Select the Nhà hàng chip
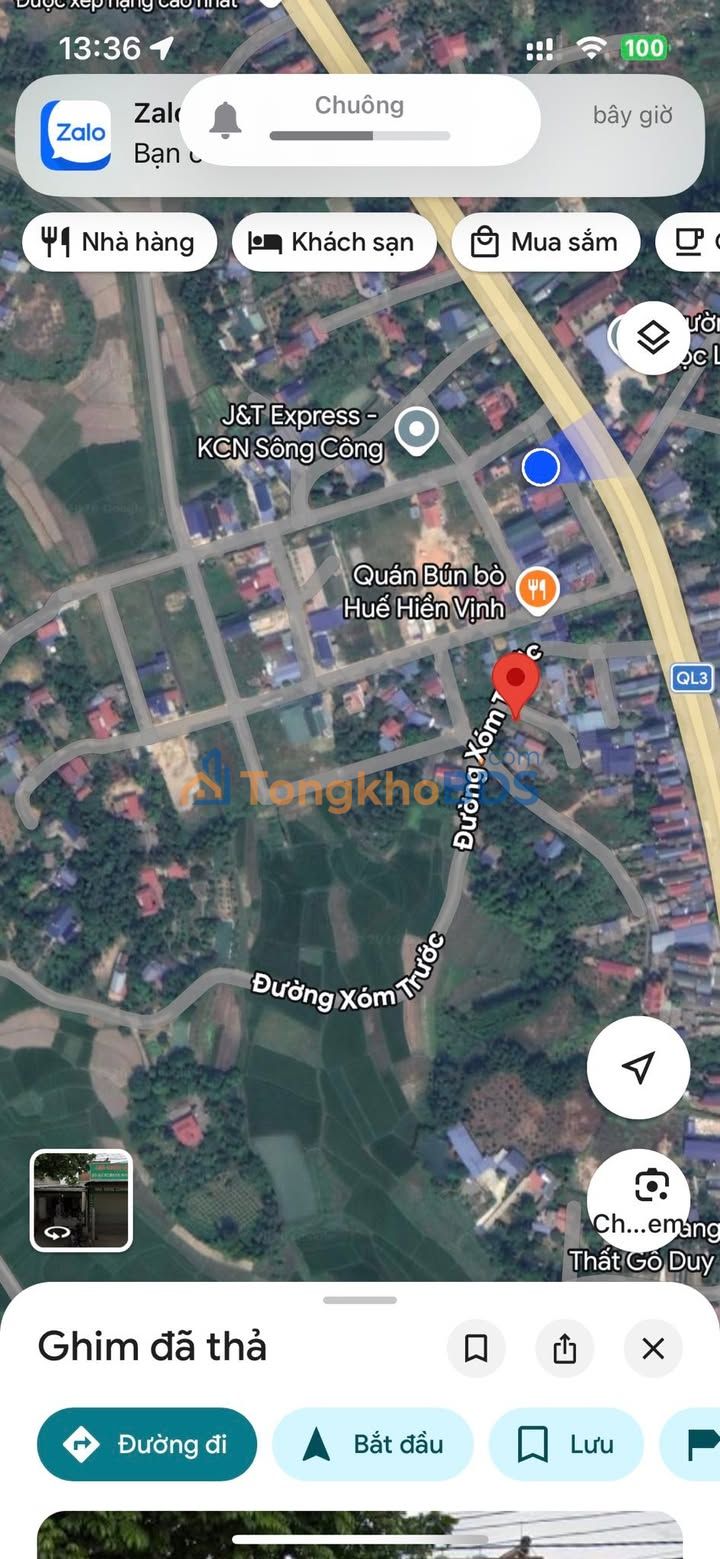The height and width of the screenshot is (1559, 720). click(x=119, y=242)
